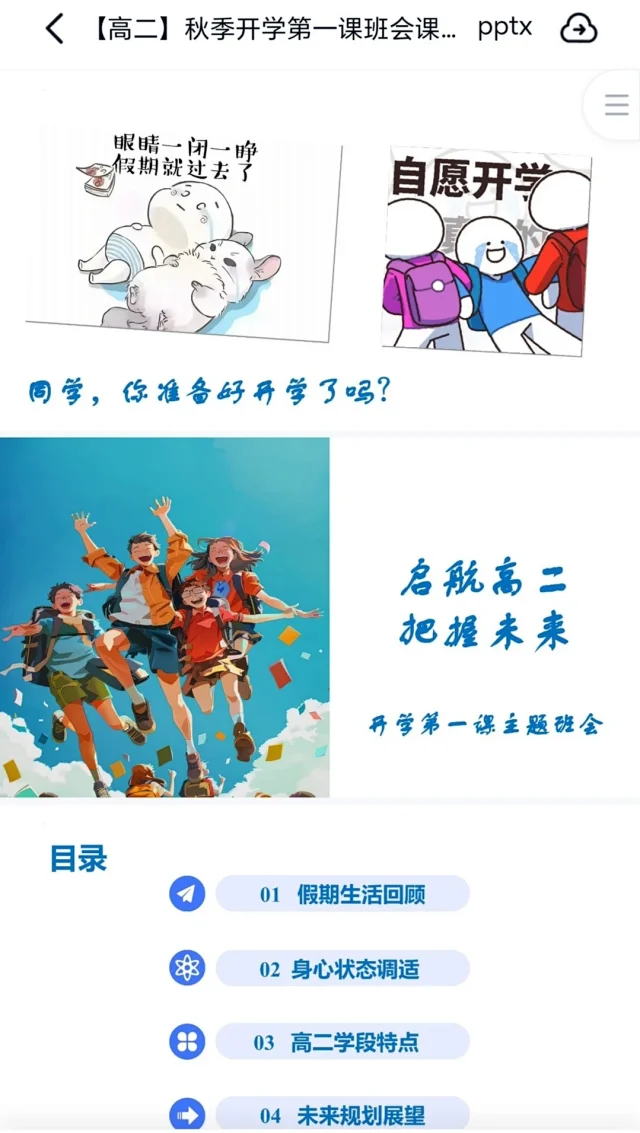
Task: Tap the cloud save icon
Action: coord(578,29)
